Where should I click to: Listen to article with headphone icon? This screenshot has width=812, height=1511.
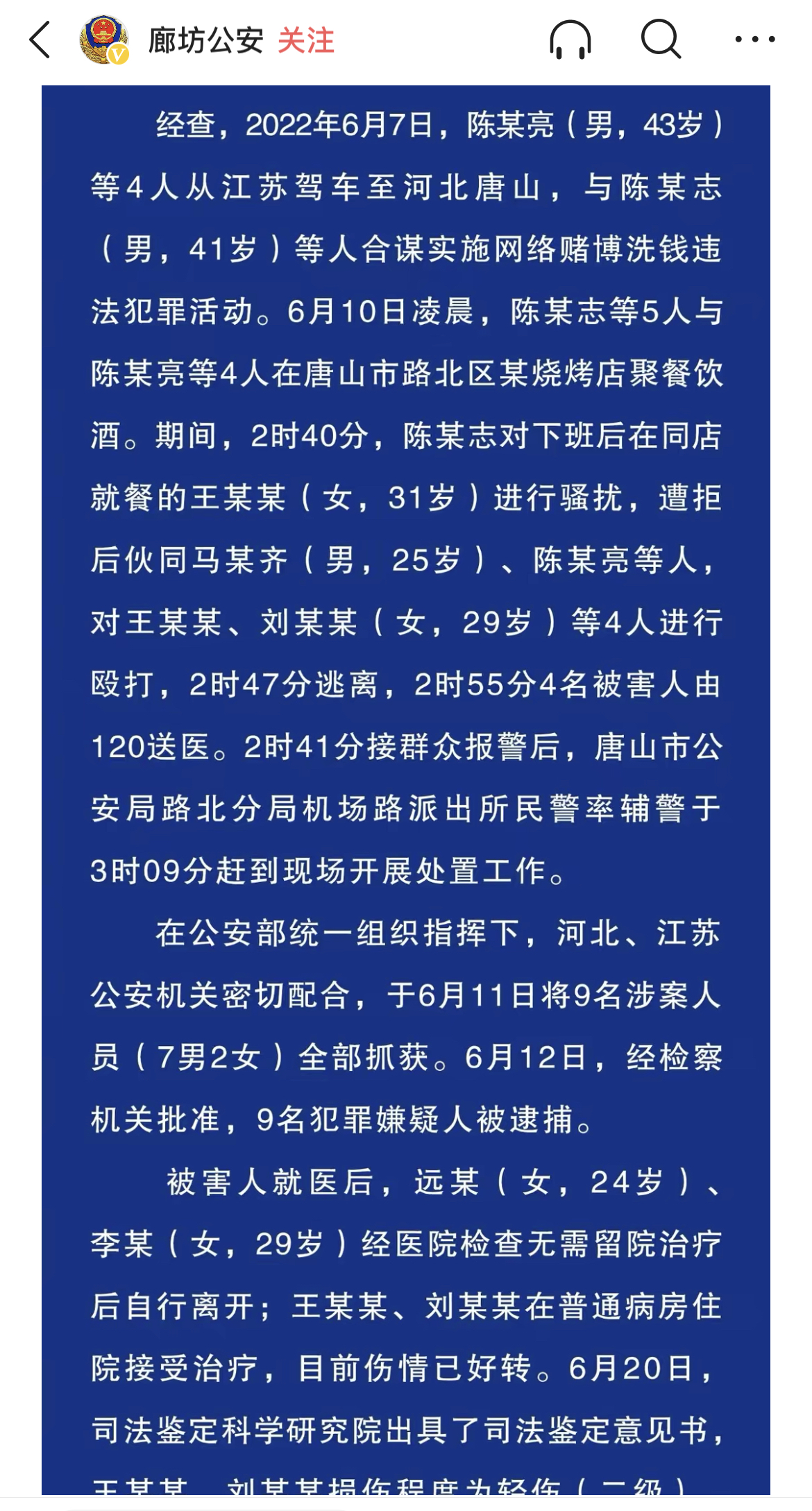click(x=570, y=40)
